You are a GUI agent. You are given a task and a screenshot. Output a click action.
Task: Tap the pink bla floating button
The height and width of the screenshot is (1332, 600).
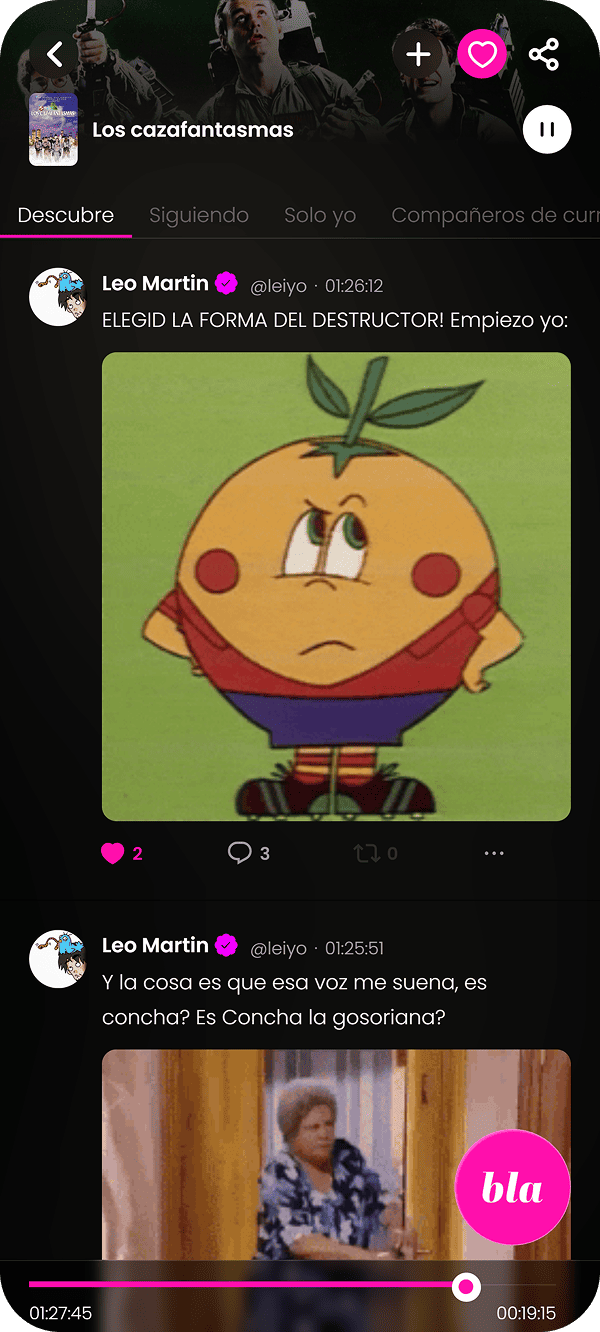click(x=513, y=1187)
